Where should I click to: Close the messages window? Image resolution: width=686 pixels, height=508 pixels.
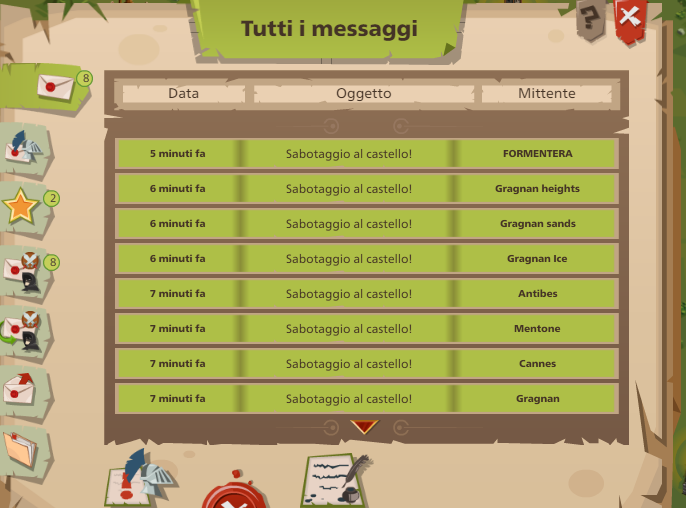(x=629, y=17)
